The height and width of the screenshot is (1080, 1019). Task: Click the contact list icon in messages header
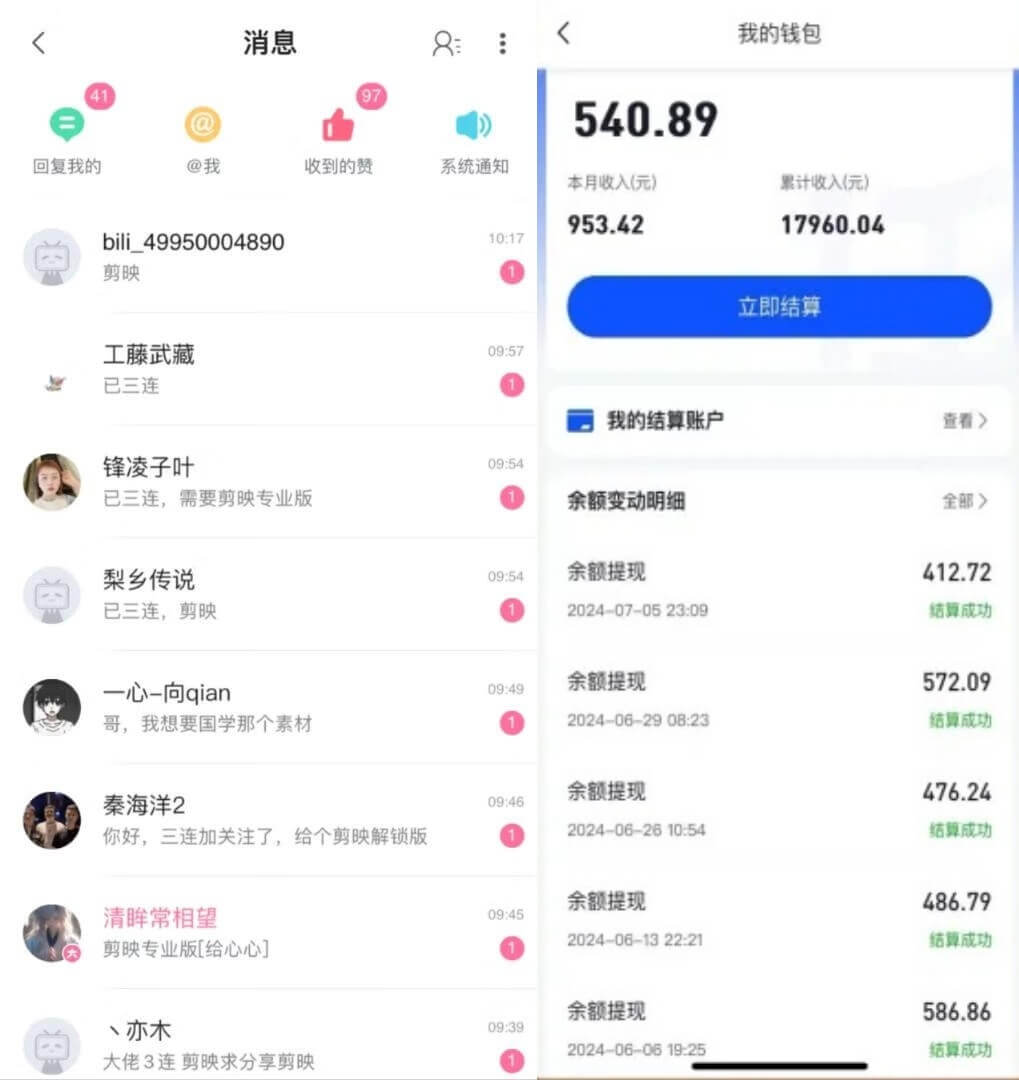447,43
